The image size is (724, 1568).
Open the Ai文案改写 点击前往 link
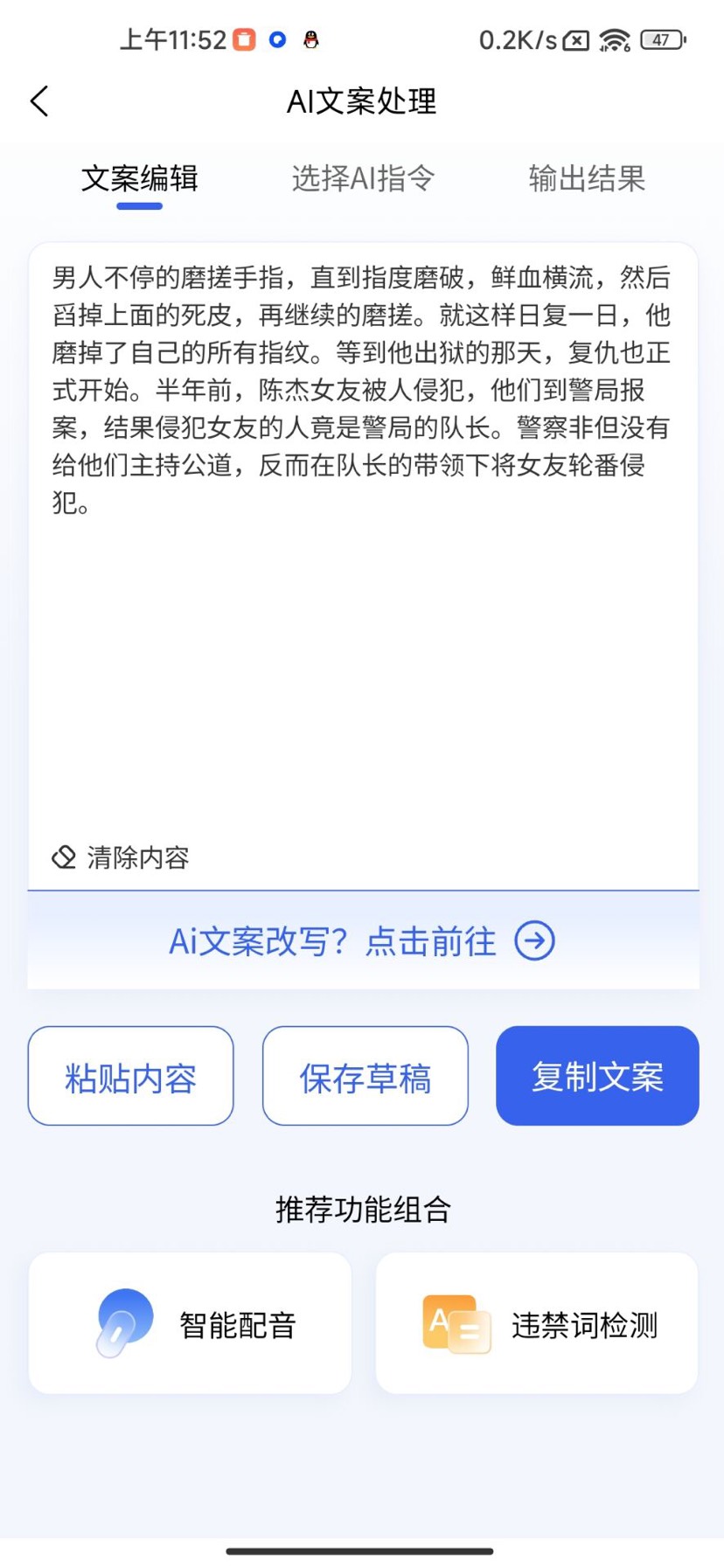pos(362,941)
